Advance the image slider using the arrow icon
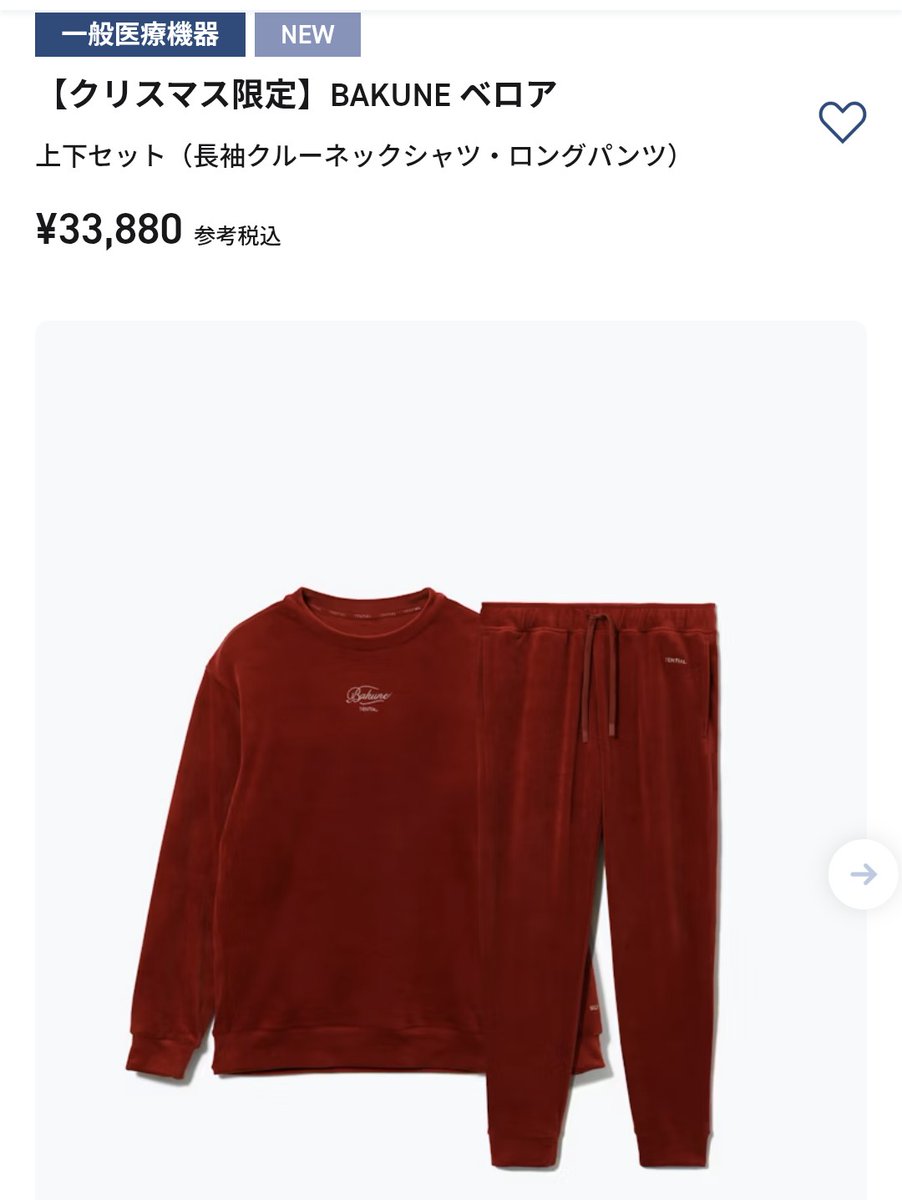Screen dimensions: 902x1200 [x=862, y=872]
